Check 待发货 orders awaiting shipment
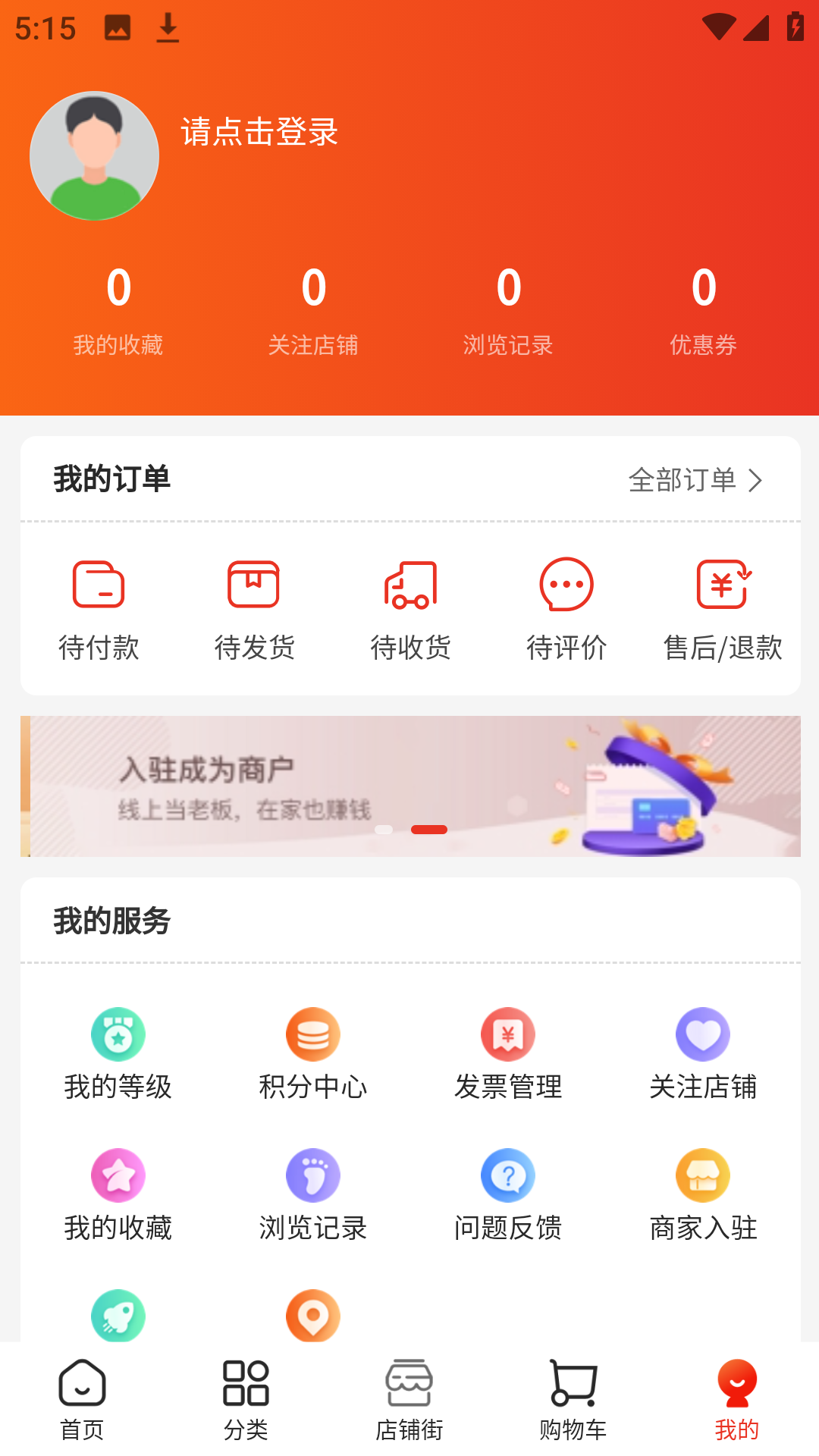This screenshot has height=1456, width=819. tap(254, 610)
